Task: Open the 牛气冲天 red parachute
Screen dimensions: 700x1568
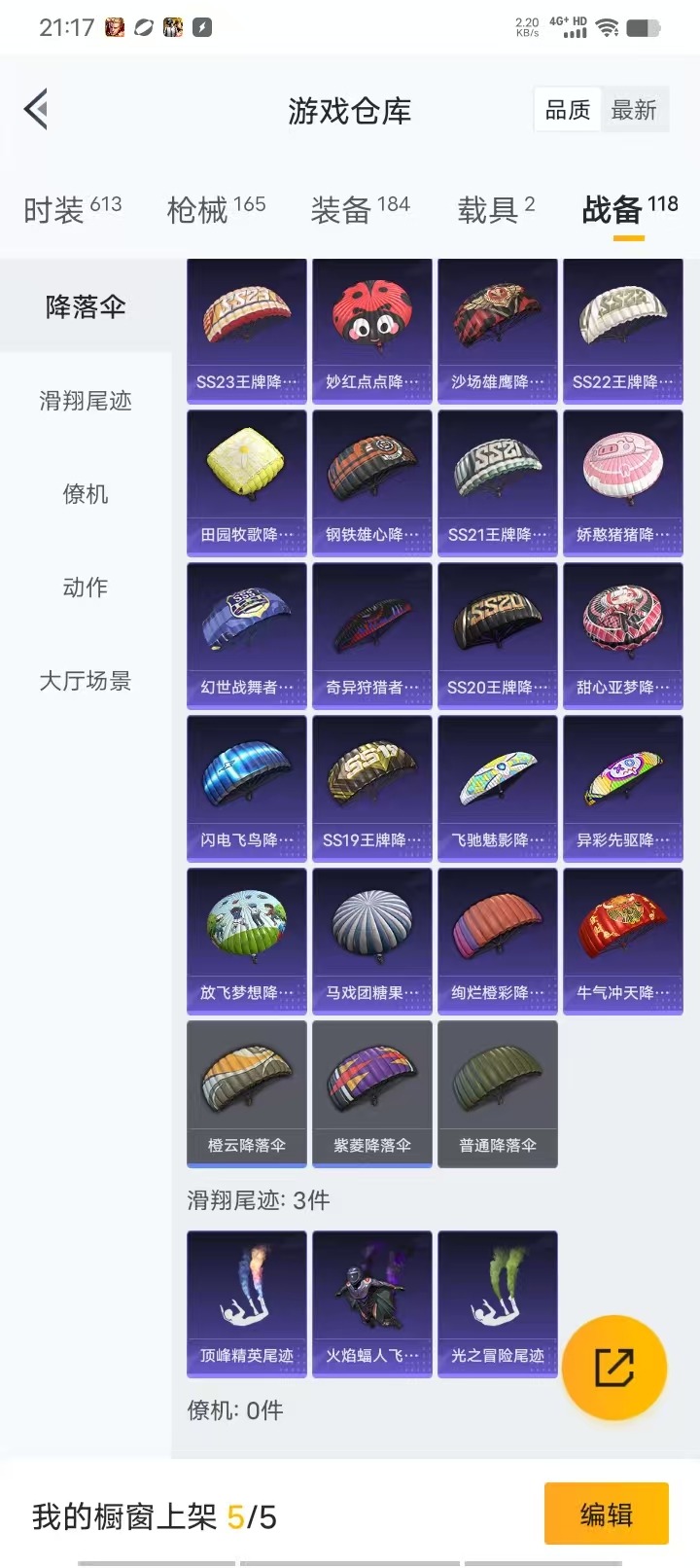Action: pos(623,942)
